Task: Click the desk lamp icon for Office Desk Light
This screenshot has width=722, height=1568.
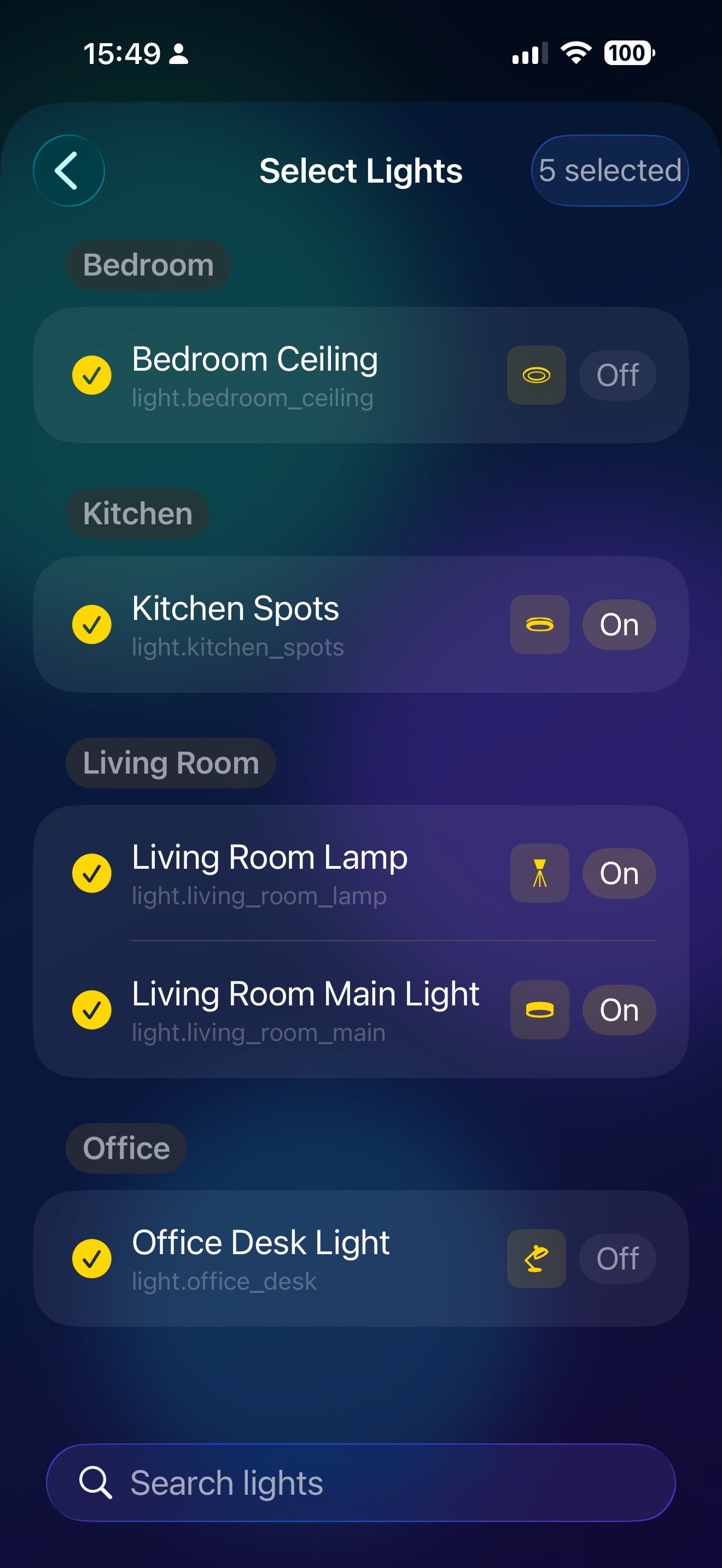Action: [535, 1259]
